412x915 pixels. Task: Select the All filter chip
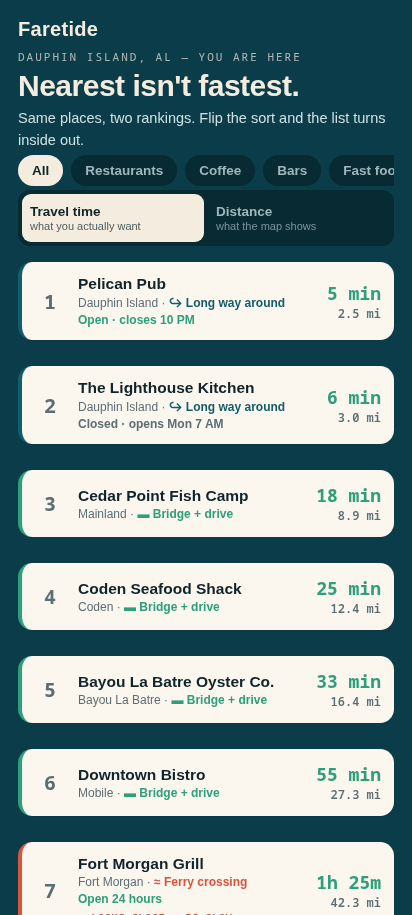click(40, 170)
